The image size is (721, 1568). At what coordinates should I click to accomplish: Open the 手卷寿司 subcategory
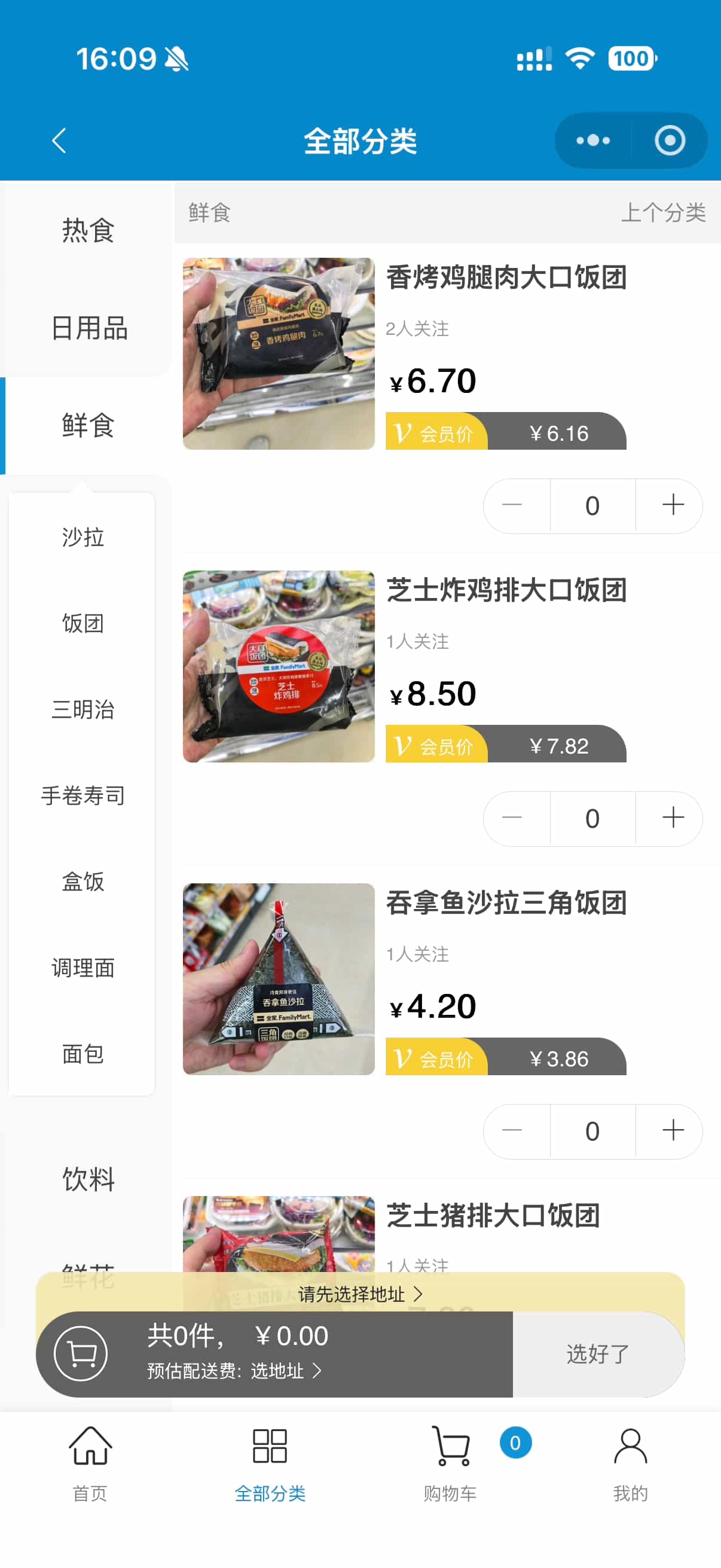tap(83, 795)
